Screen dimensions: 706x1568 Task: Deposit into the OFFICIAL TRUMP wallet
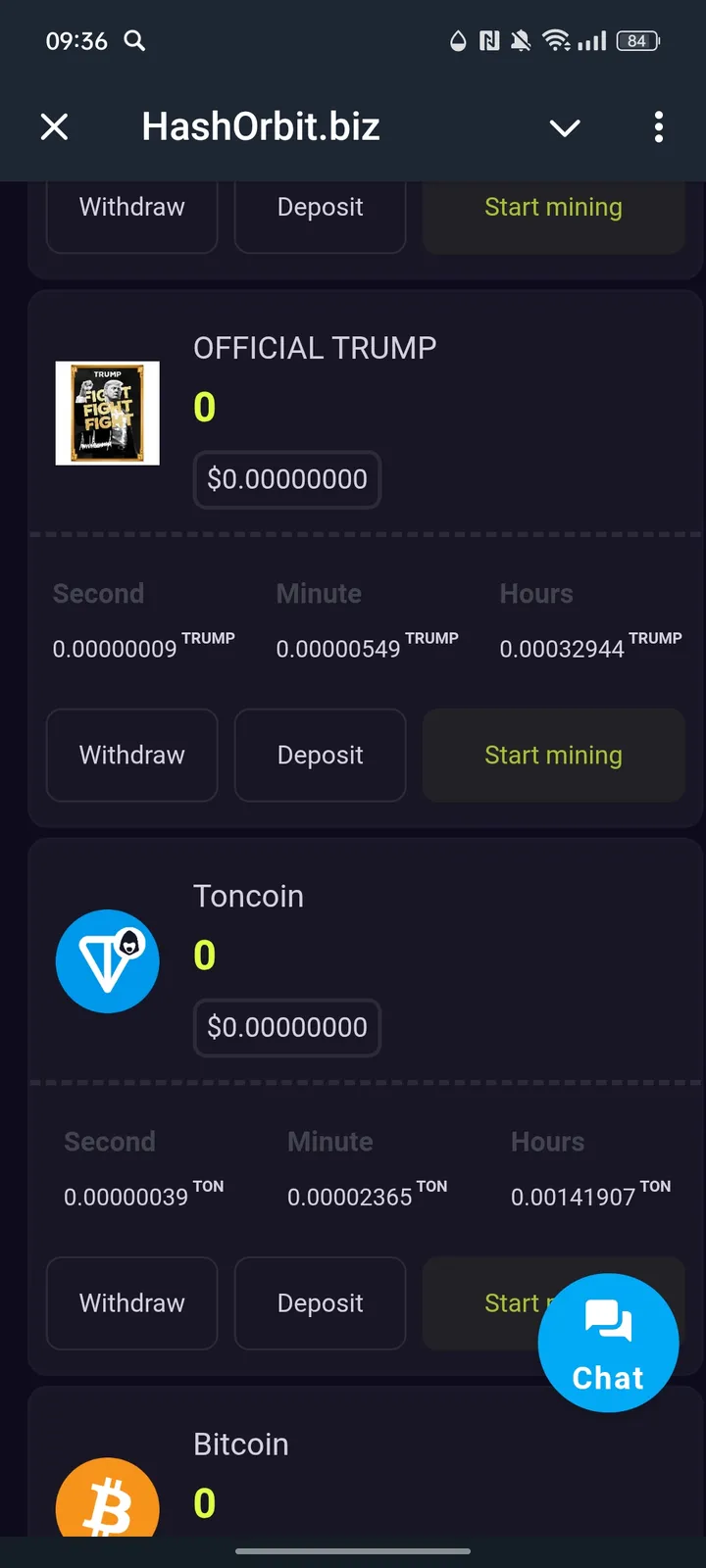coord(321,755)
